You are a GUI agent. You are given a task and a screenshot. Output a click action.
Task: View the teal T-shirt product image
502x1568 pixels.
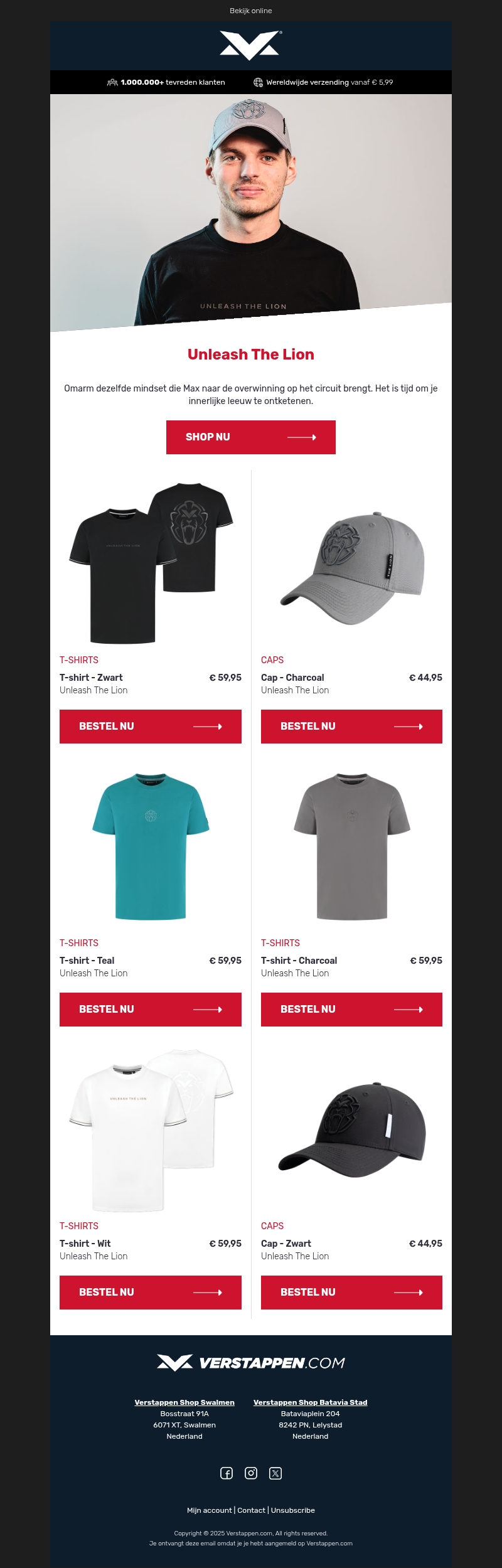point(150,846)
